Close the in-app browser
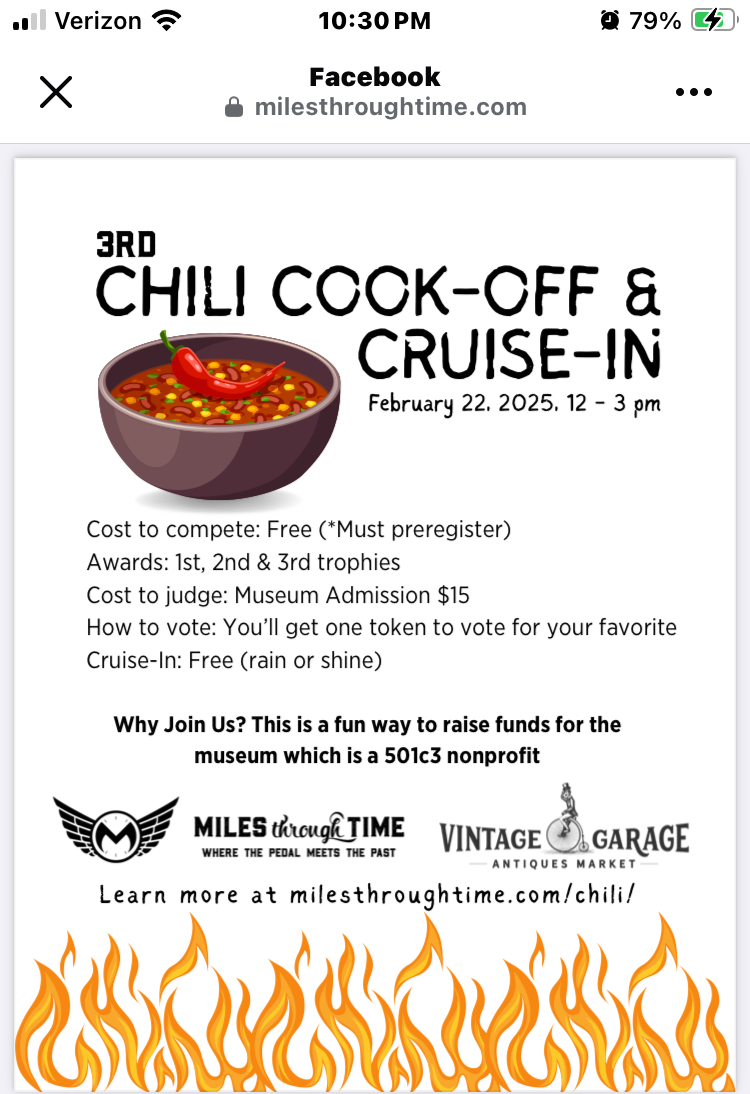Viewport: 750px width, 1094px height. click(56, 92)
